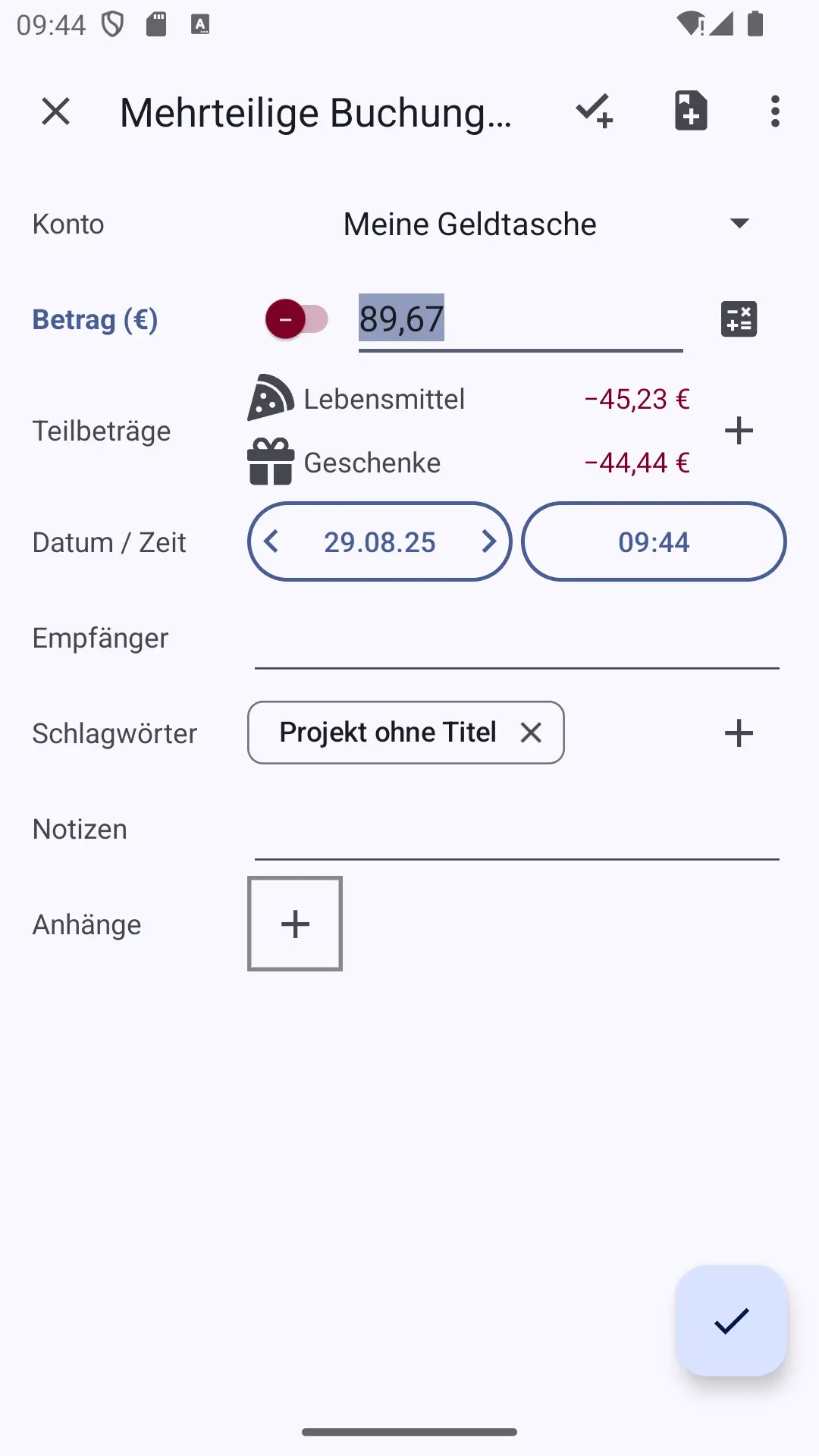This screenshot has height=1456, width=819.
Task: Remove the tag Projekt ohne Titel
Action: 531,733
